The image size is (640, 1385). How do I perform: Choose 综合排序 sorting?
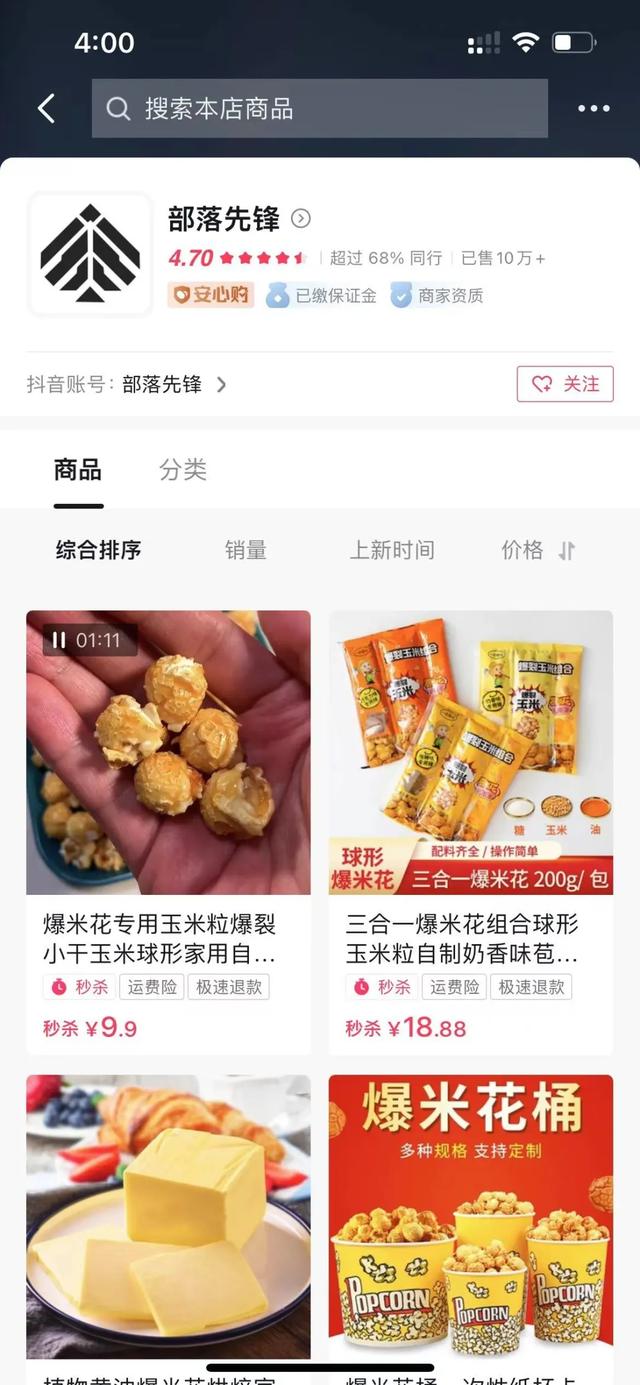[x=98, y=550]
